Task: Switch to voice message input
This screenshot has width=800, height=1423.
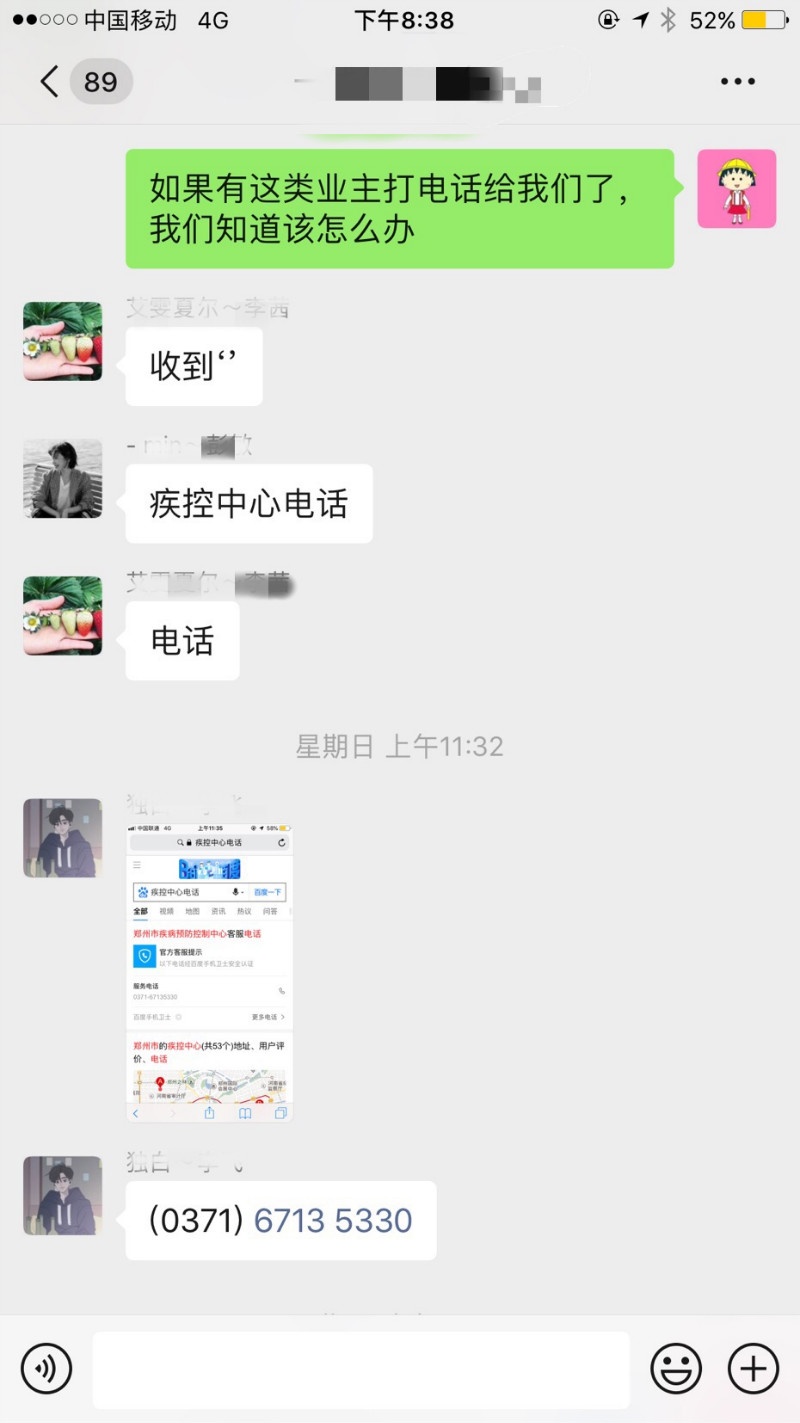Action: point(46,1368)
